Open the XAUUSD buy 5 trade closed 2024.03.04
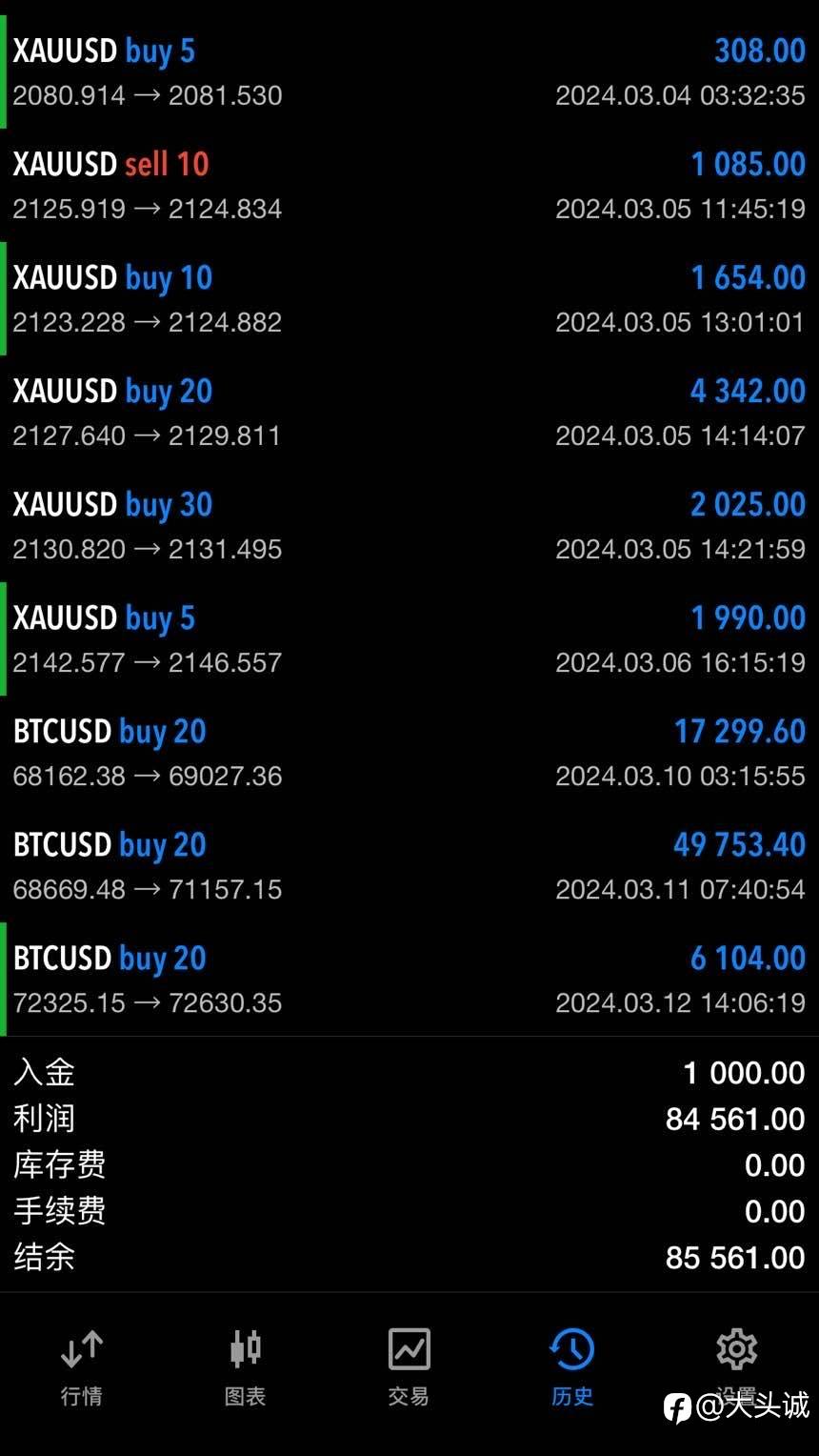The image size is (819, 1456). (409, 71)
